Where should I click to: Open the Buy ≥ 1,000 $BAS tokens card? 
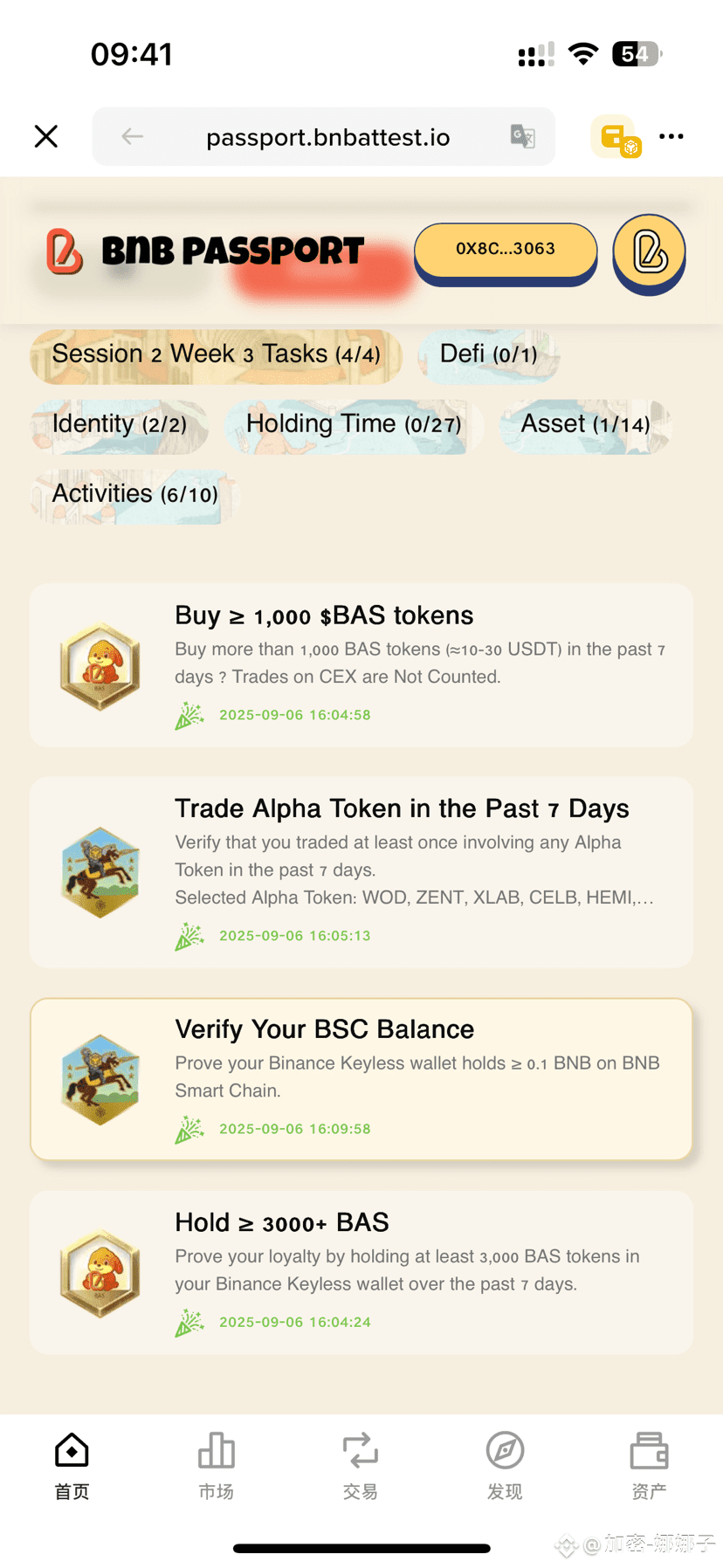(x=361, y=665)
